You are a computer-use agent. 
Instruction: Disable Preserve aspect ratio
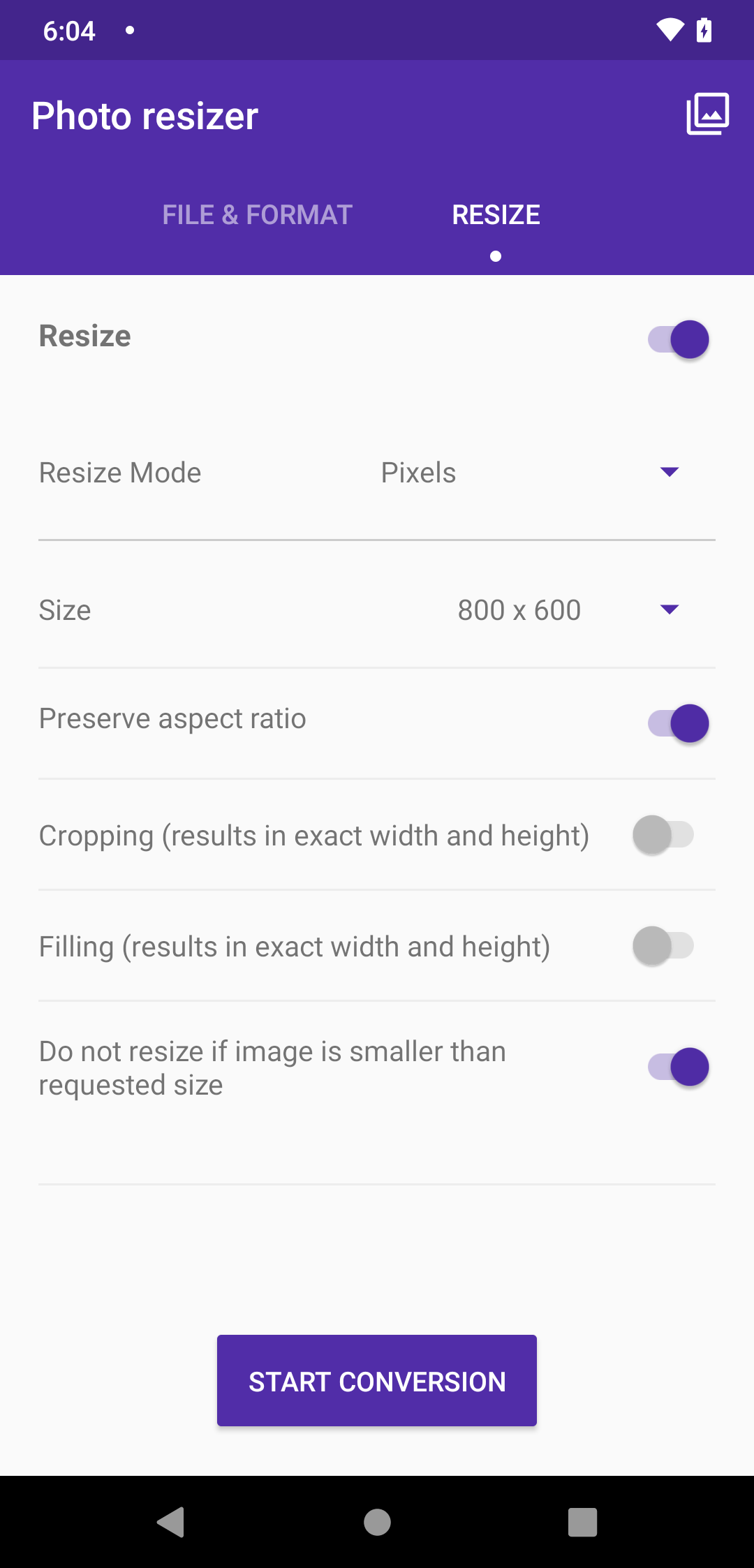point(679,723)
